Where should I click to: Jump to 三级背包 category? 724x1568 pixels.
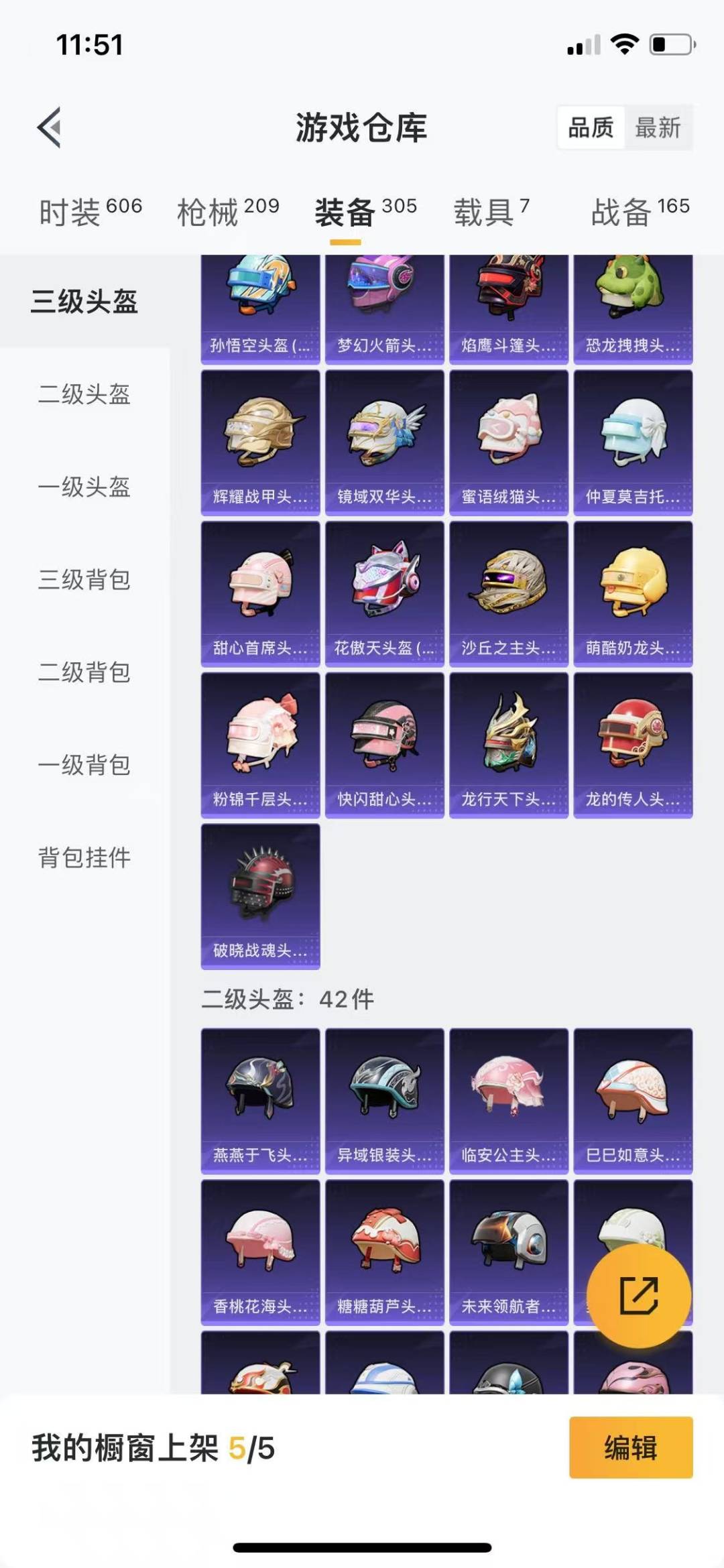point(84,579)
